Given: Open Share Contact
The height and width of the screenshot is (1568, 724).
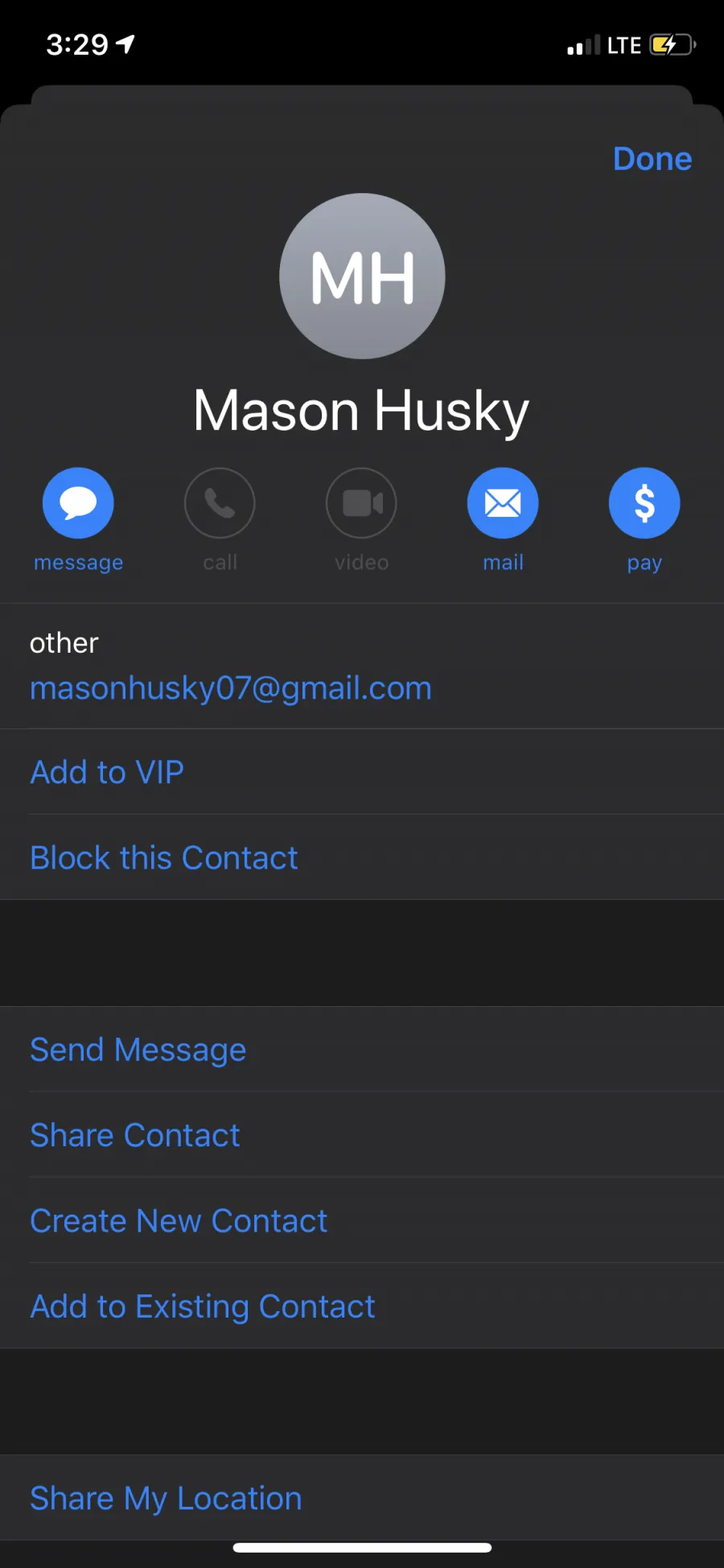Looking at the screenshot, I should (362, 1135).
